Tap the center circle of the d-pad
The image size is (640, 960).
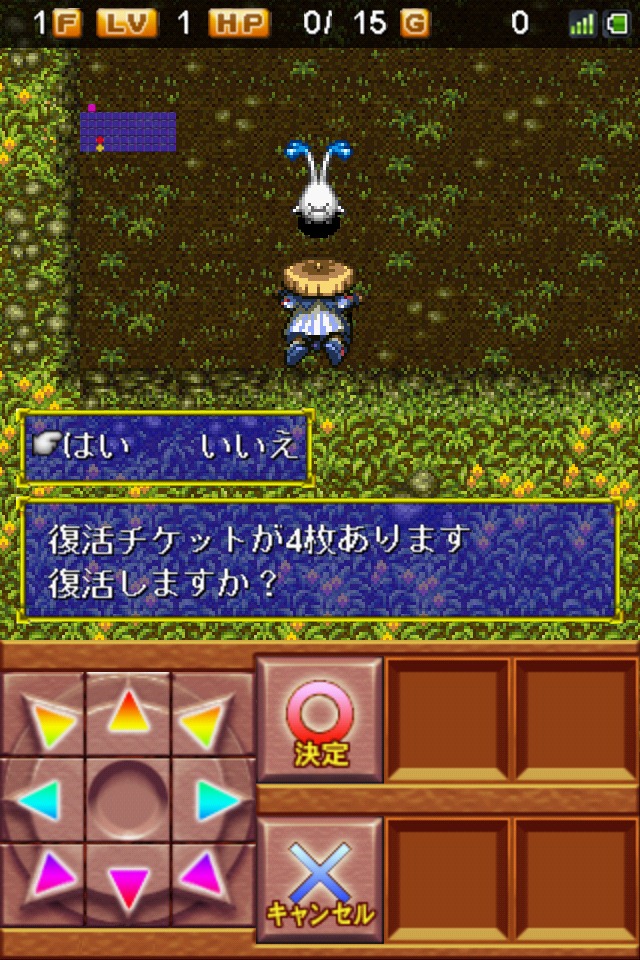[128, 800]
